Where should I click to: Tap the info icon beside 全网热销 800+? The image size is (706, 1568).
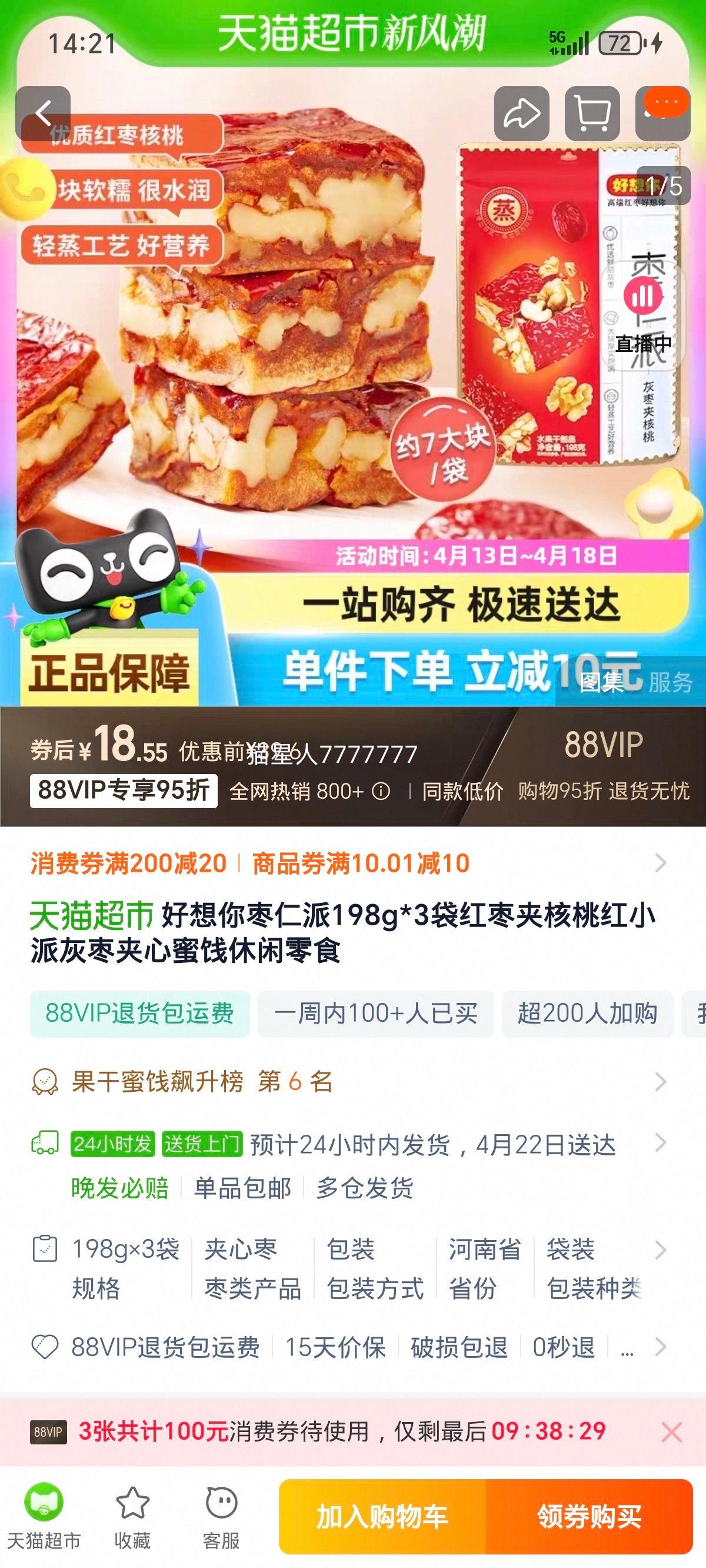(x=381, y=790)
